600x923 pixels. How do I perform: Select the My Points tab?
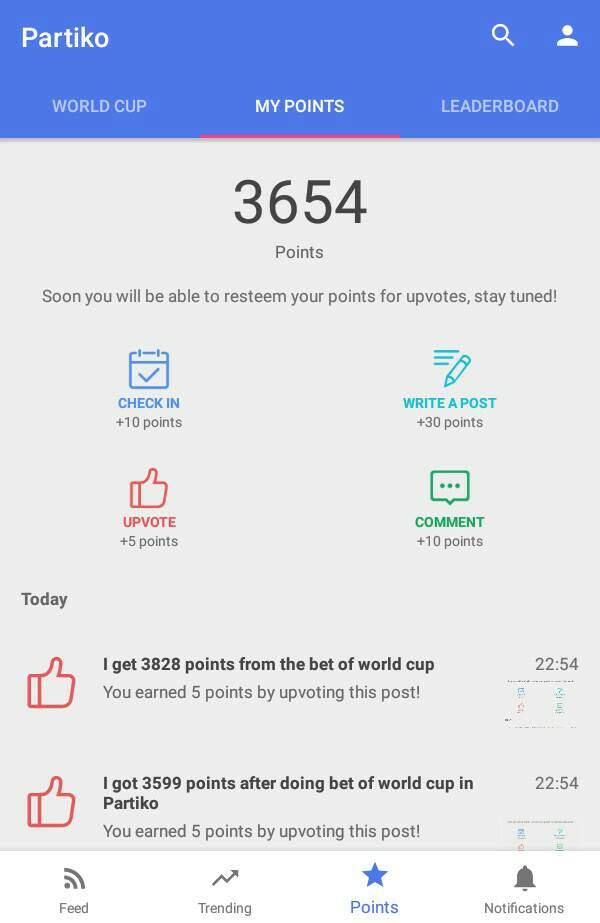pyautogui.click(x=299, y=106)
